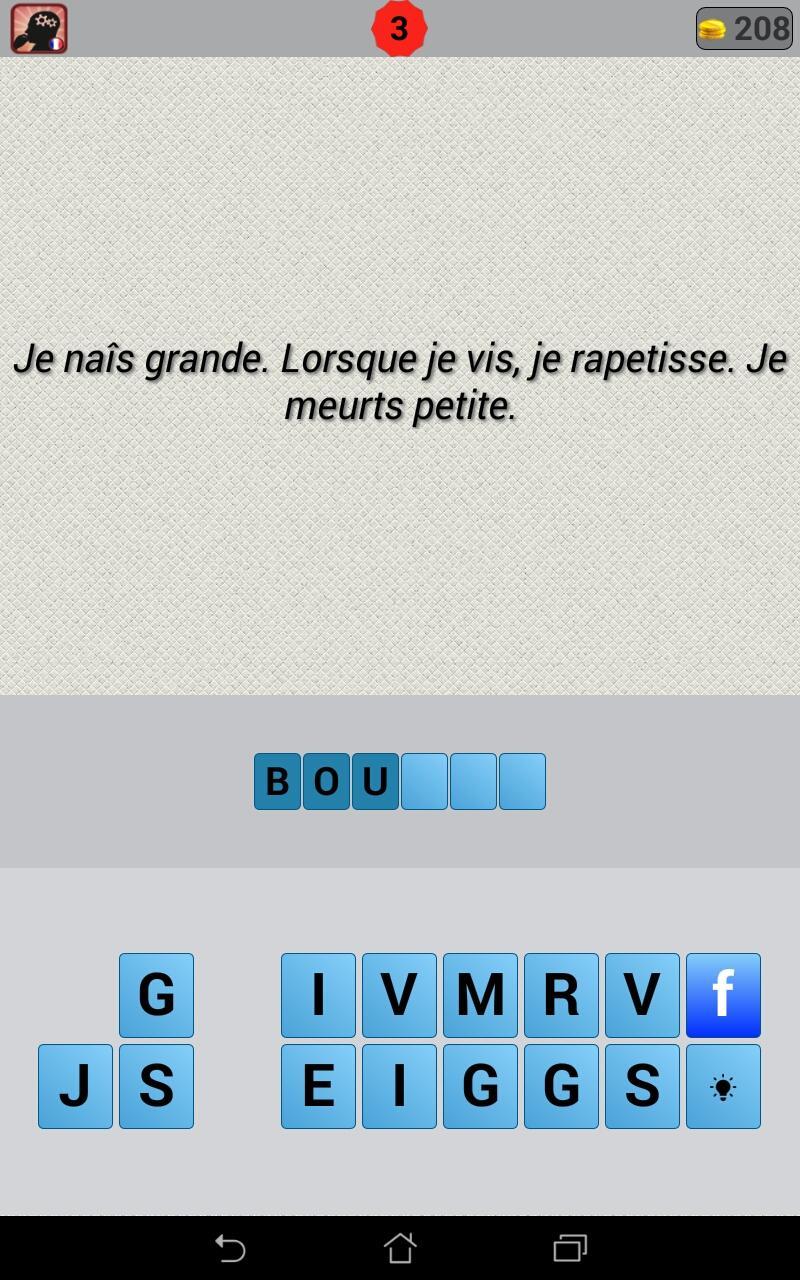Remove the letter U from the answer

coord(375,781)
